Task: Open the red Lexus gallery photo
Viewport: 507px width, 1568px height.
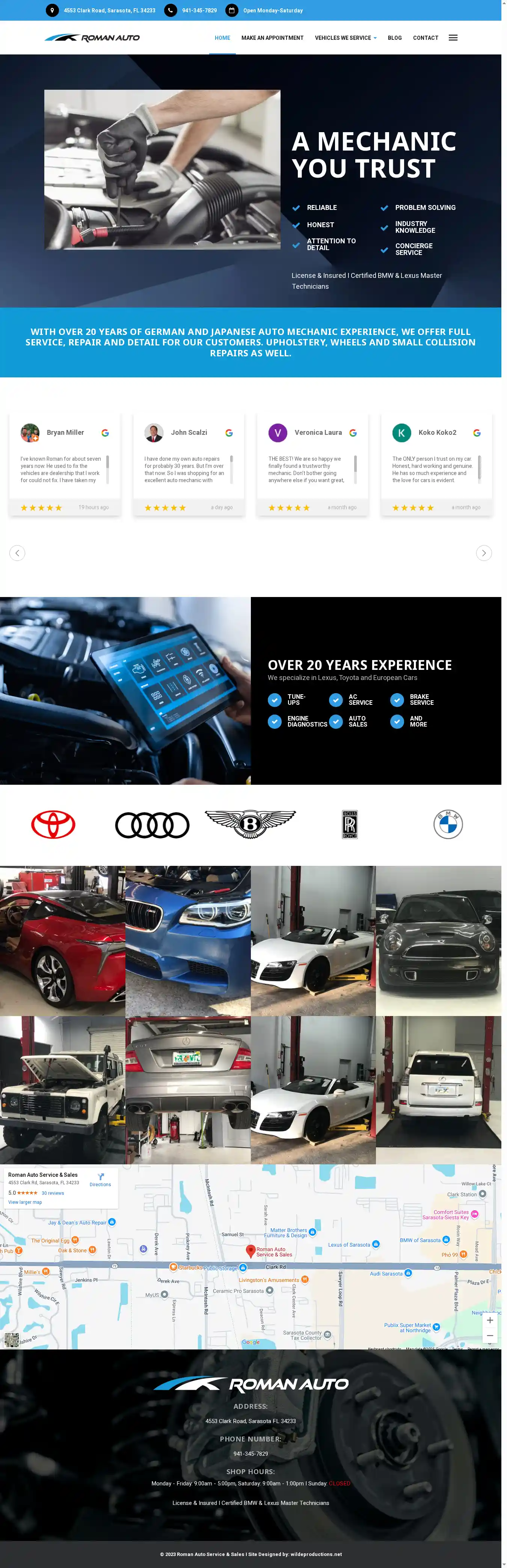Action: coord(62,941)
